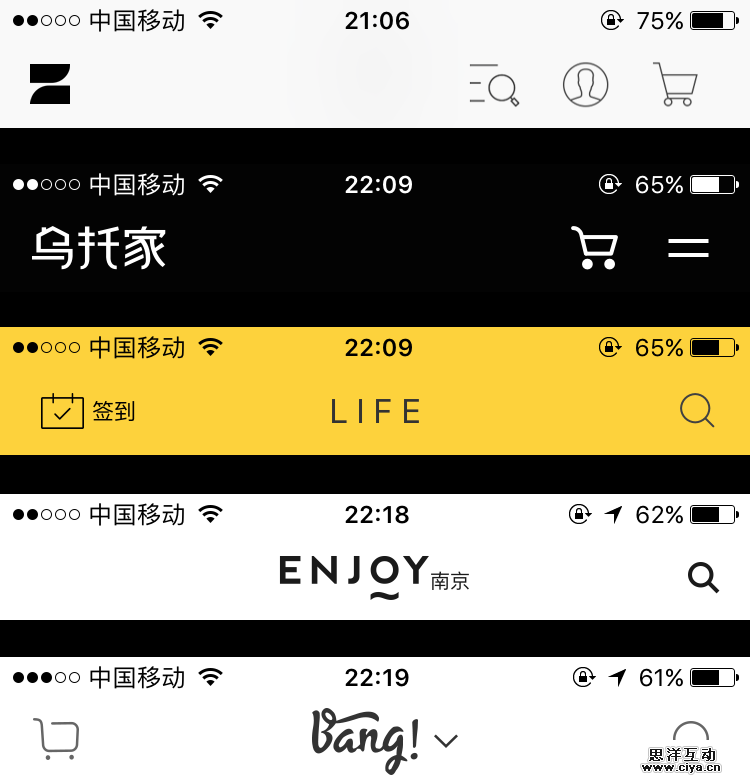Open the hamburger menu beside 乌托家 cart

[688, 248]
